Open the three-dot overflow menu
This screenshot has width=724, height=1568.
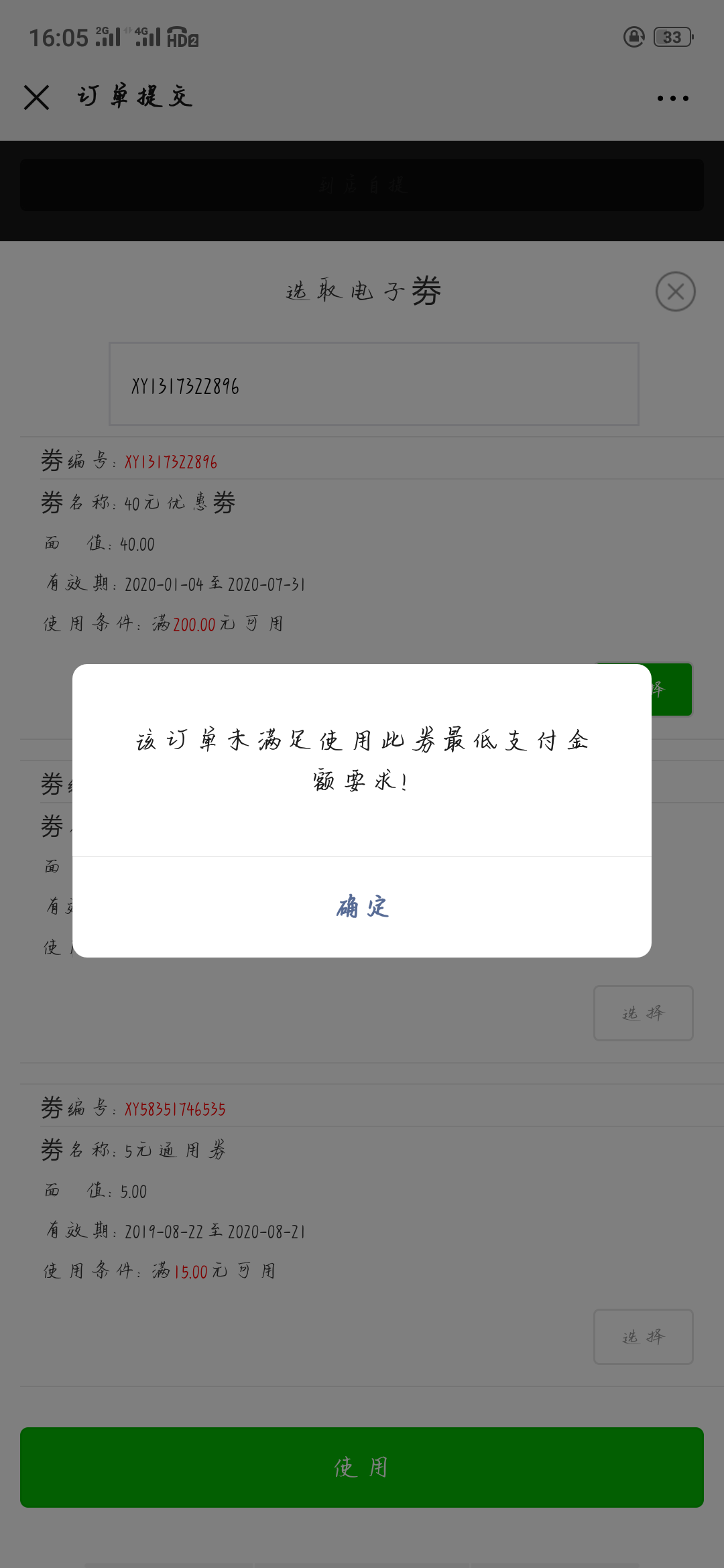(x=672, y=99)
